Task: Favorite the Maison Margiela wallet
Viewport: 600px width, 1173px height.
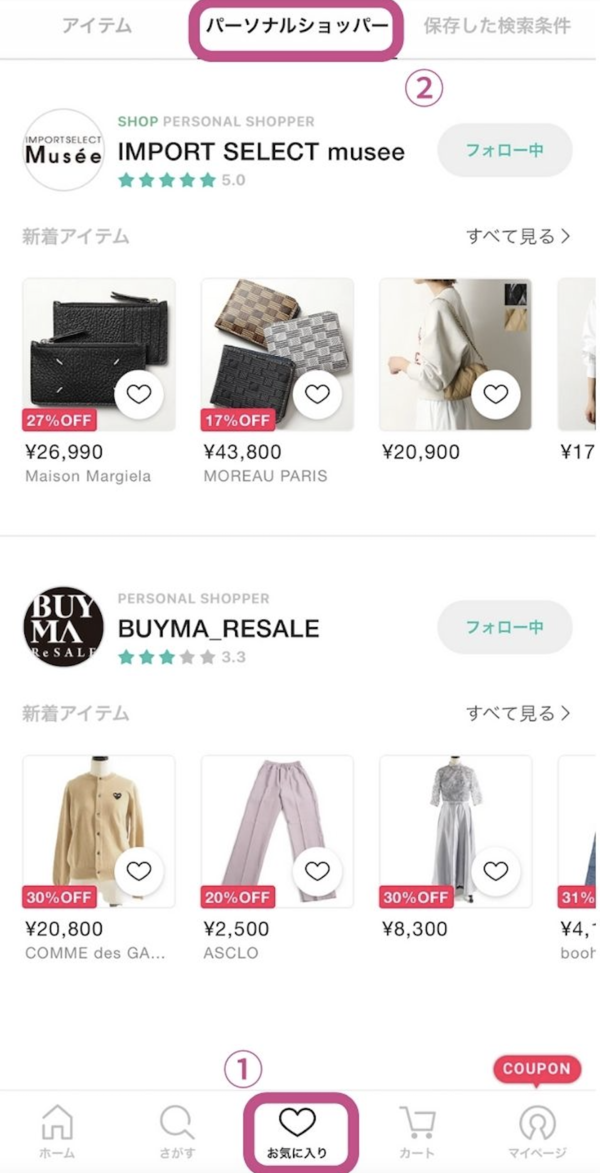Action: [x=139, y=394]
